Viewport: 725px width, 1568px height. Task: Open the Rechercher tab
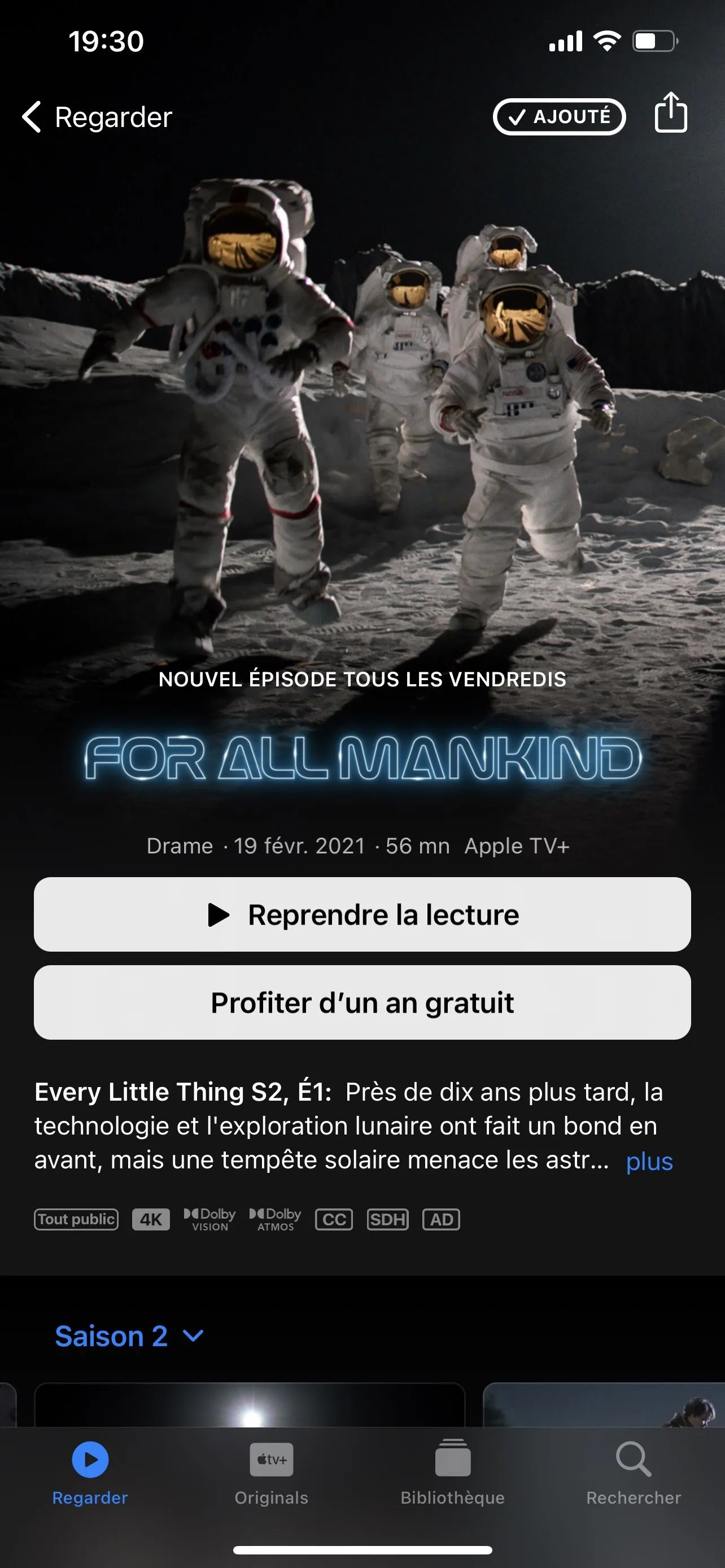point(633,1473)
